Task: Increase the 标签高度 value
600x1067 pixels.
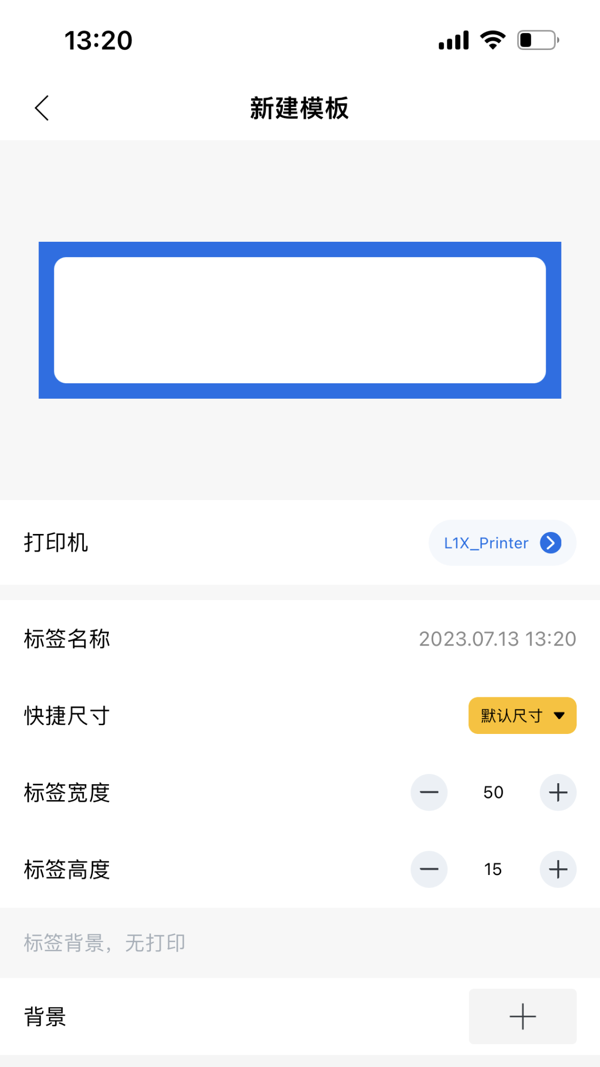Action: coord(558,870)
